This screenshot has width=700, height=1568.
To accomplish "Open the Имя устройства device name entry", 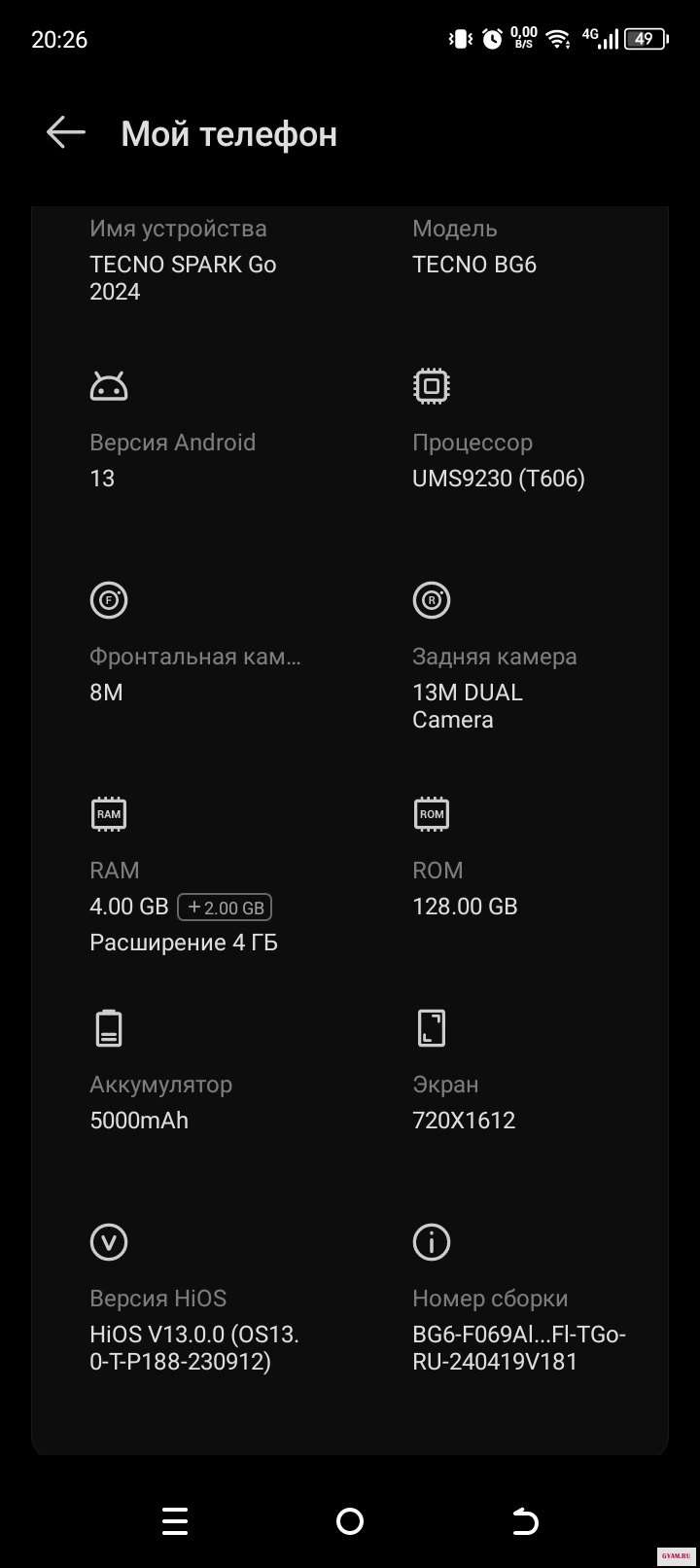I will coord(183,263).
